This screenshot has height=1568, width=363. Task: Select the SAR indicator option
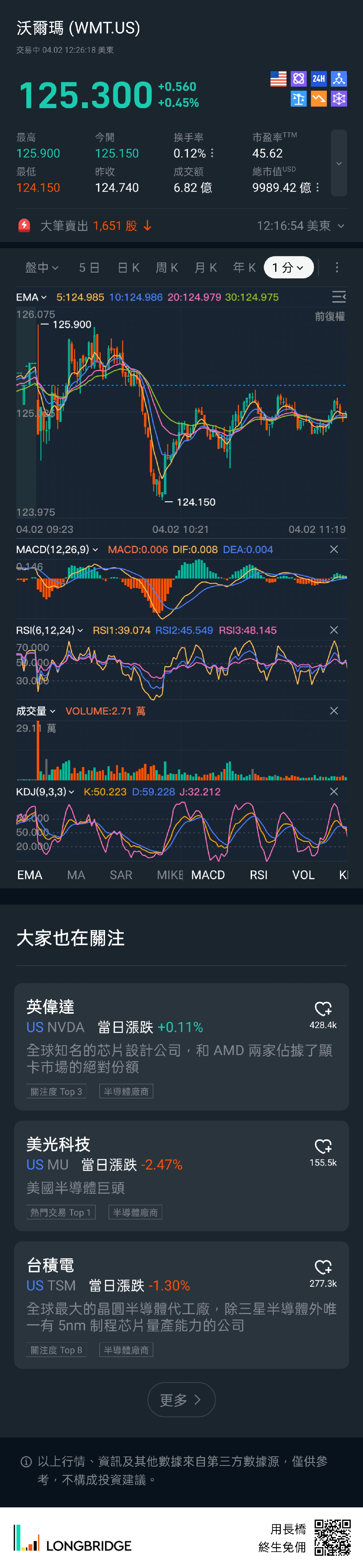click(121, 875)
